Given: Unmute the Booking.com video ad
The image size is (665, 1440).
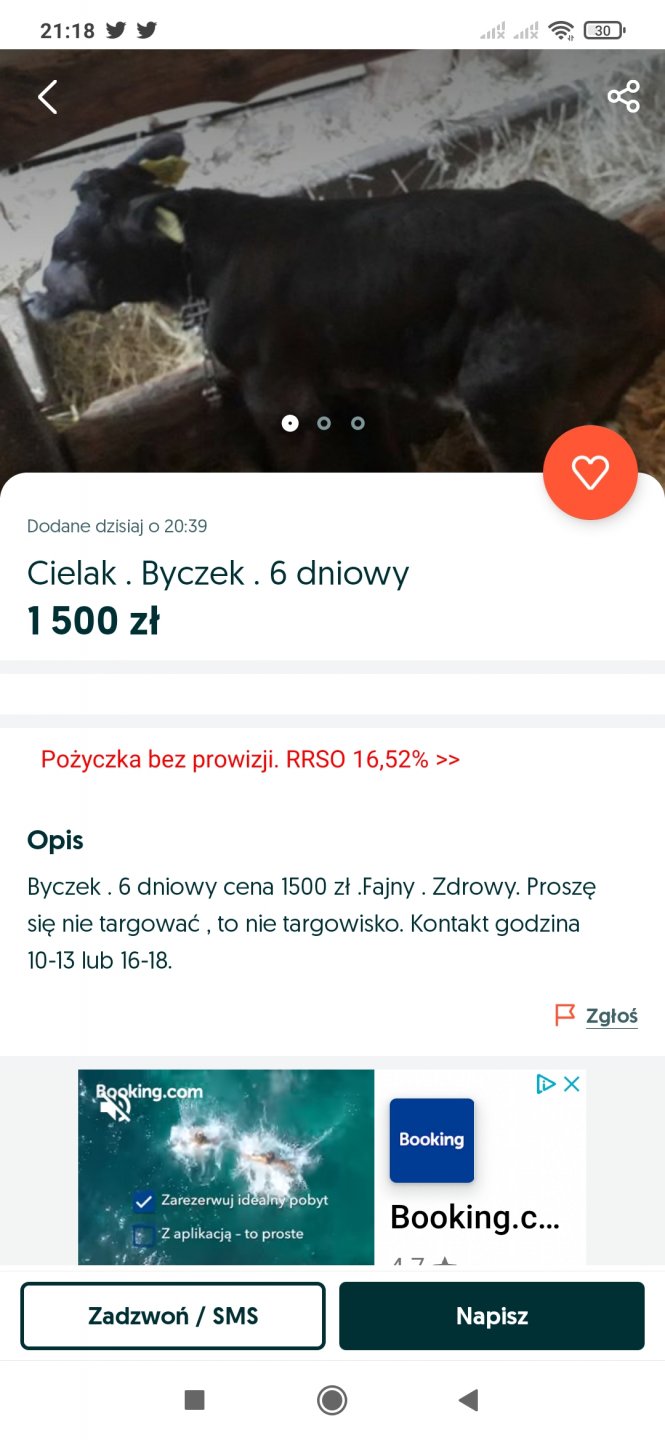Looking at the screenshot, I should click(x=116, y=1106).
